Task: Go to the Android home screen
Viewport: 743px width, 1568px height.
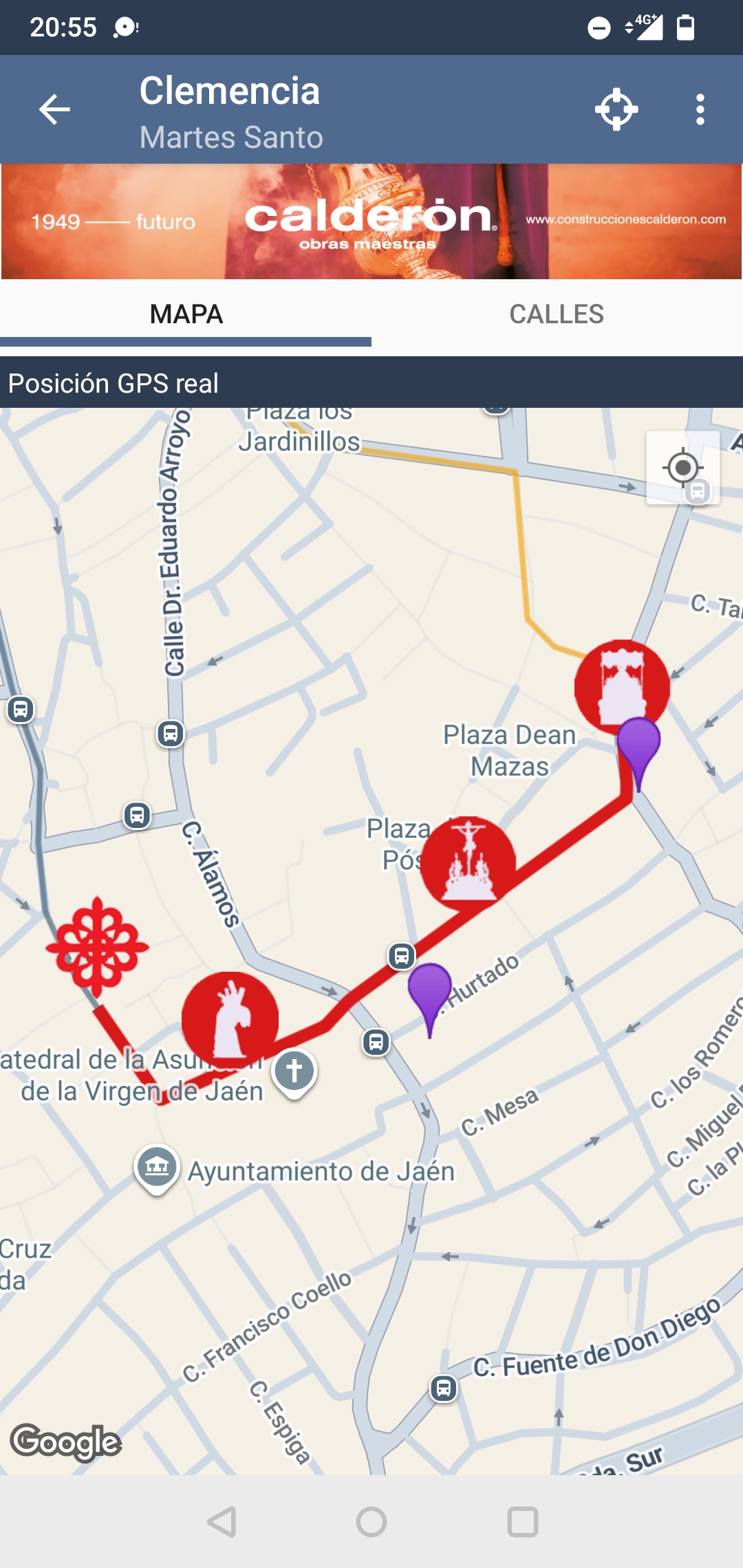Action: (x=371, y=1521)
